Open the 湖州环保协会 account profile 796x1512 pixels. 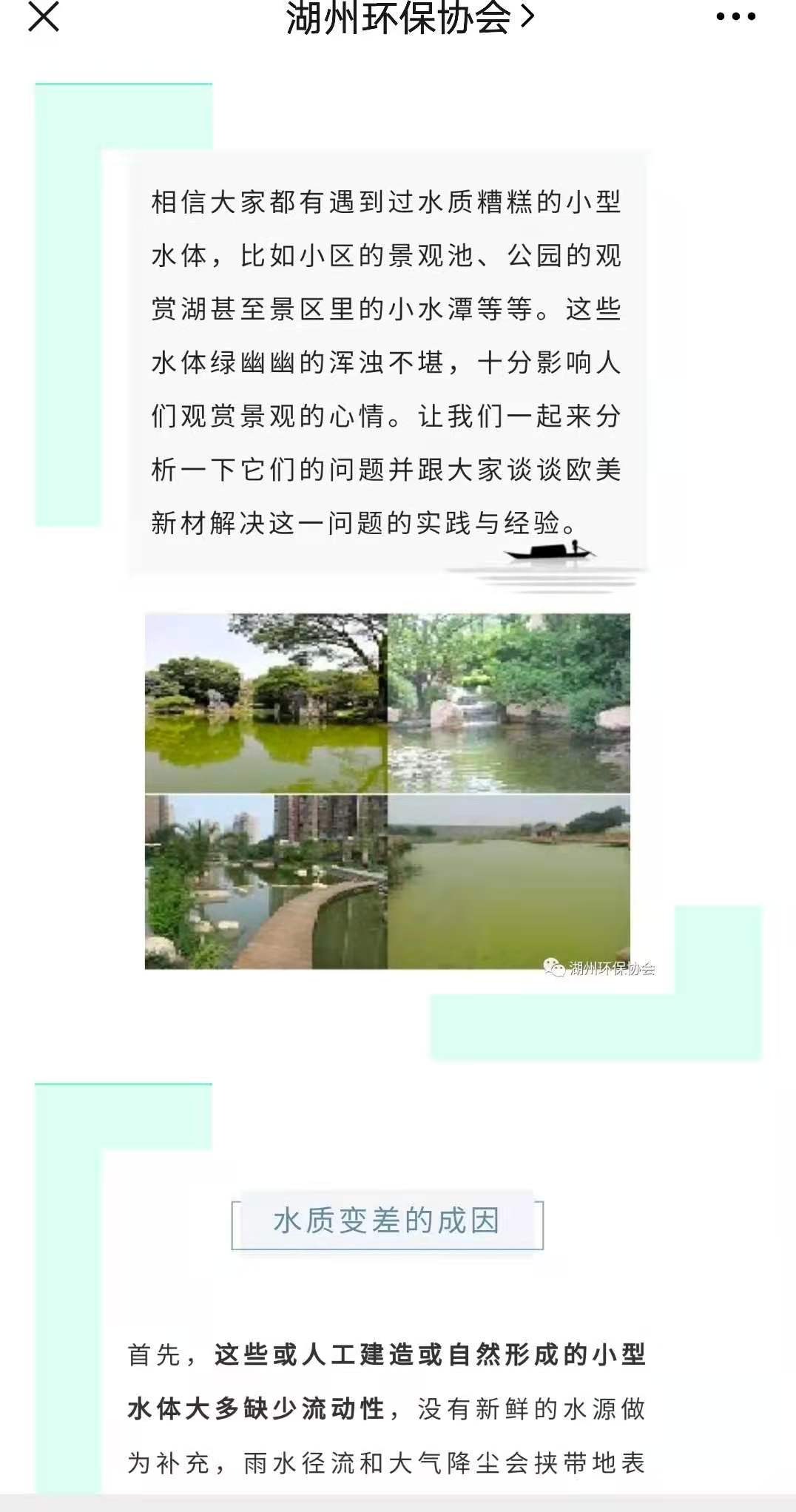coord(410,18)
